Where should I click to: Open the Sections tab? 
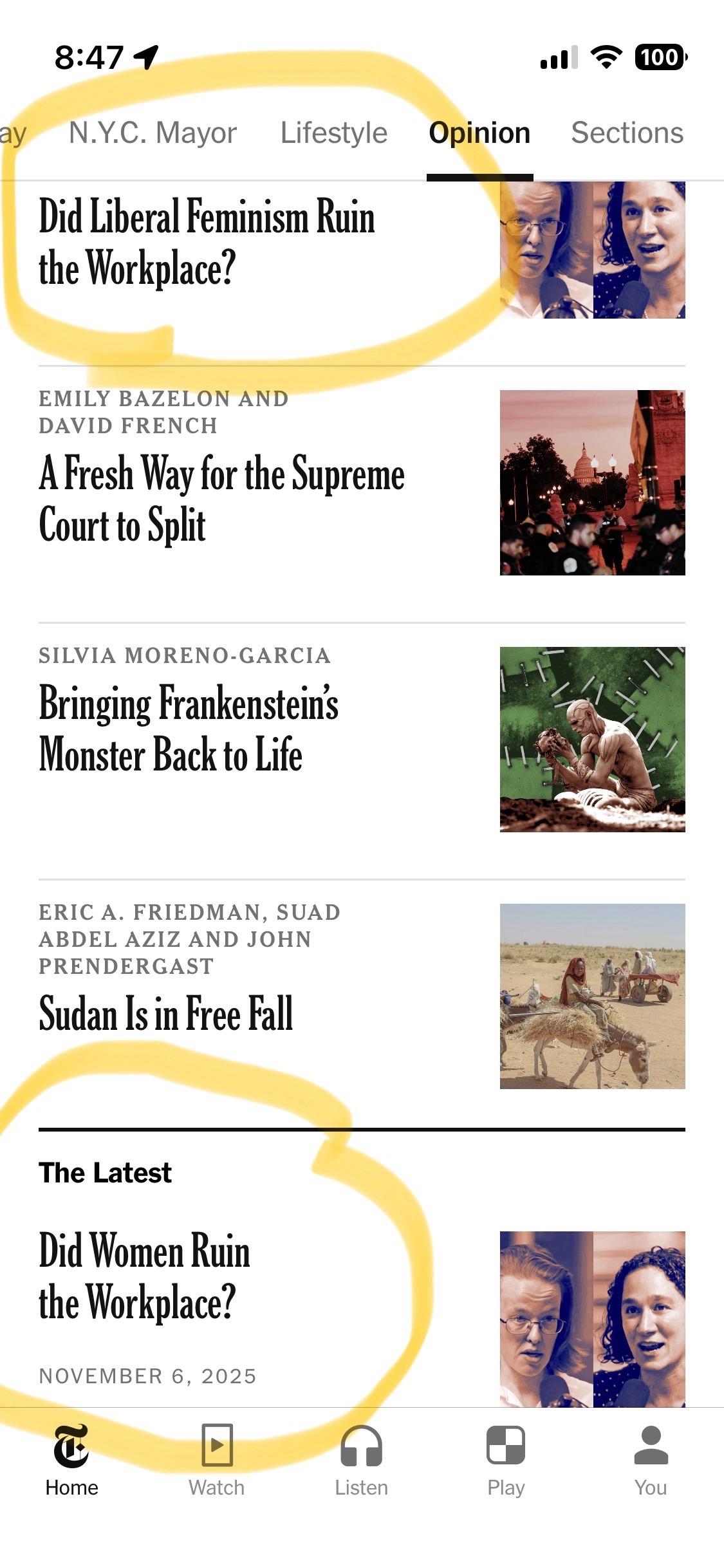pyautogui.click(x=627, y=133)
